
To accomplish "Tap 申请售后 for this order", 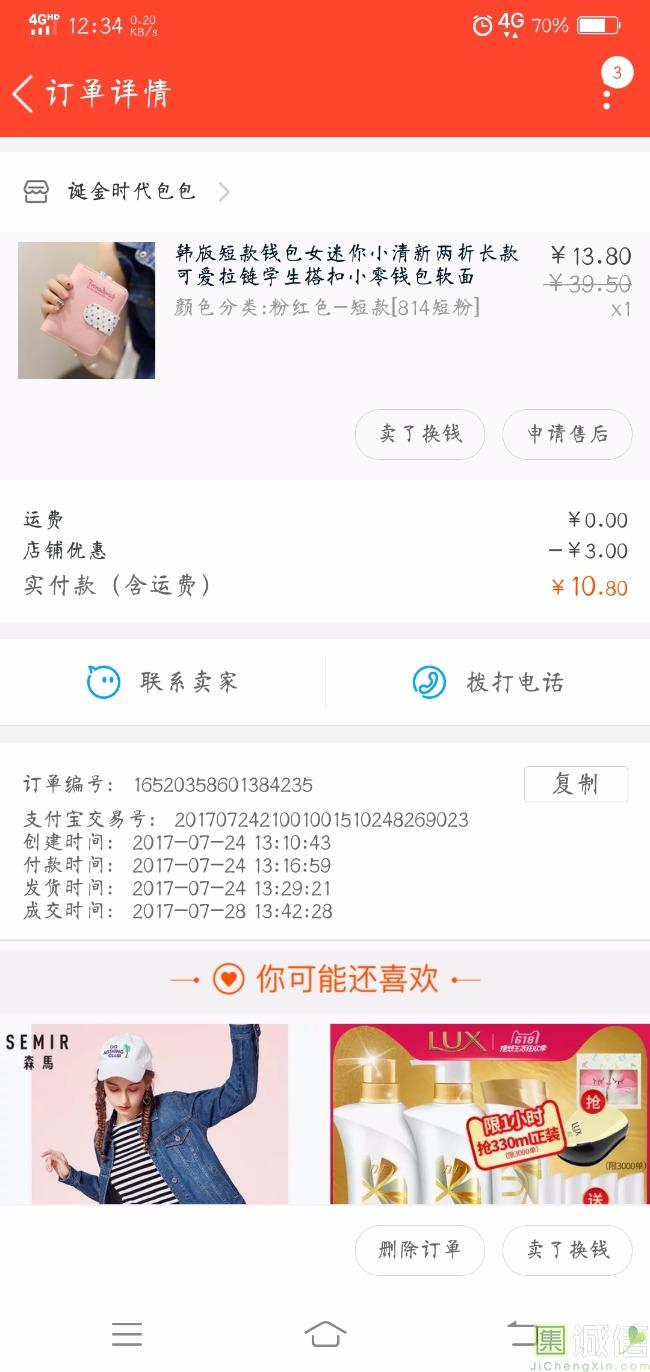I will pyautogui.click(x=567, y=434).
